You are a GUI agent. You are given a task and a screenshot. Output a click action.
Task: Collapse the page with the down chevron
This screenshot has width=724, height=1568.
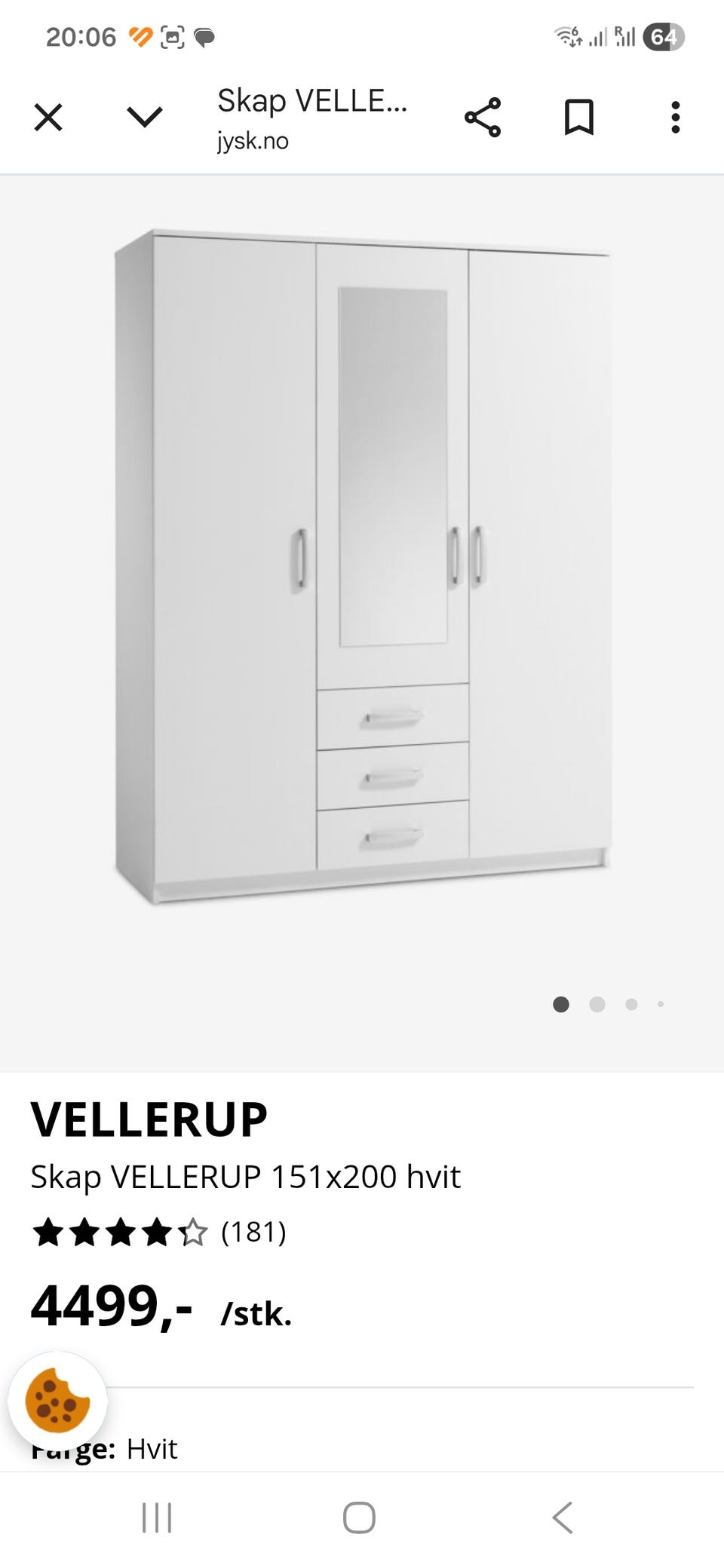[142, 115]
